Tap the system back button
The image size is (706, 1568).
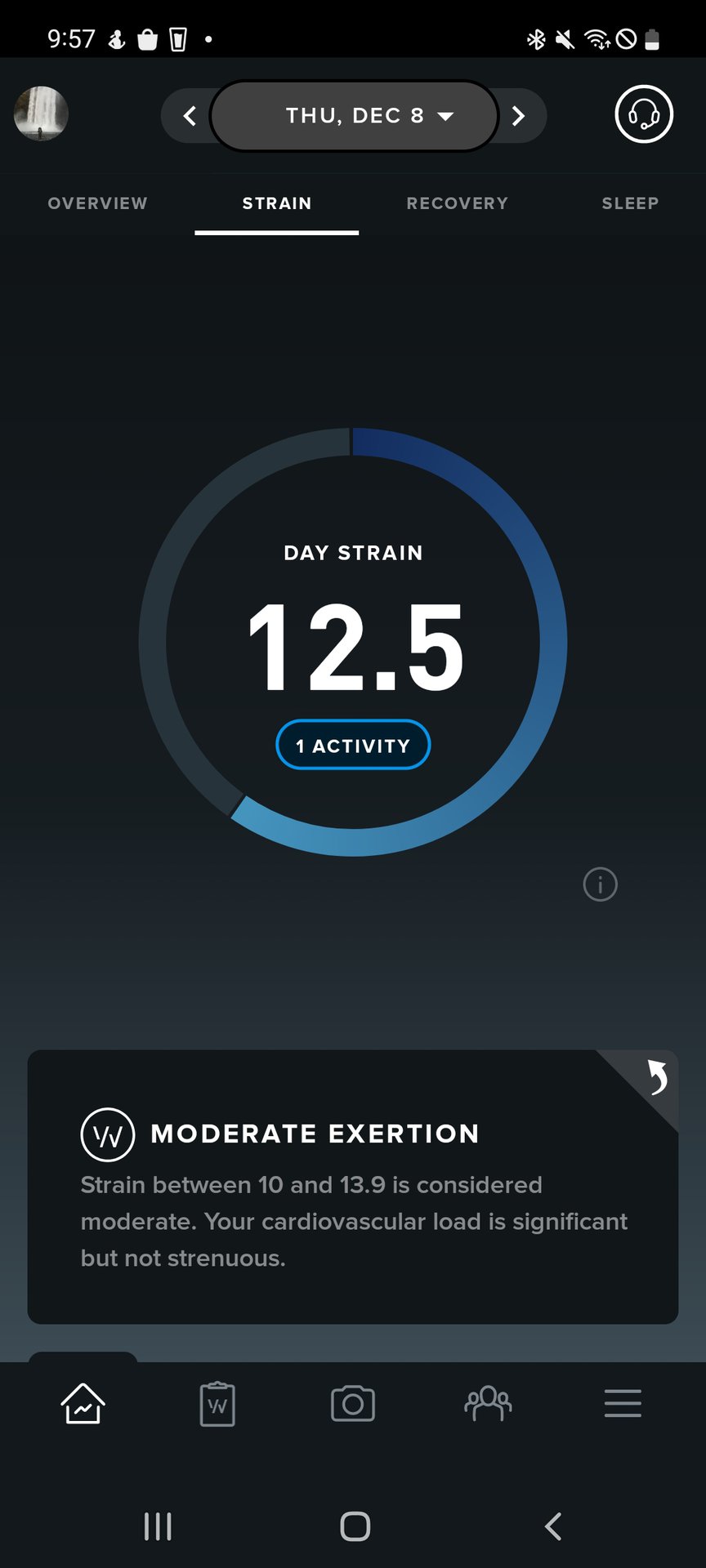click(553, 1526)
